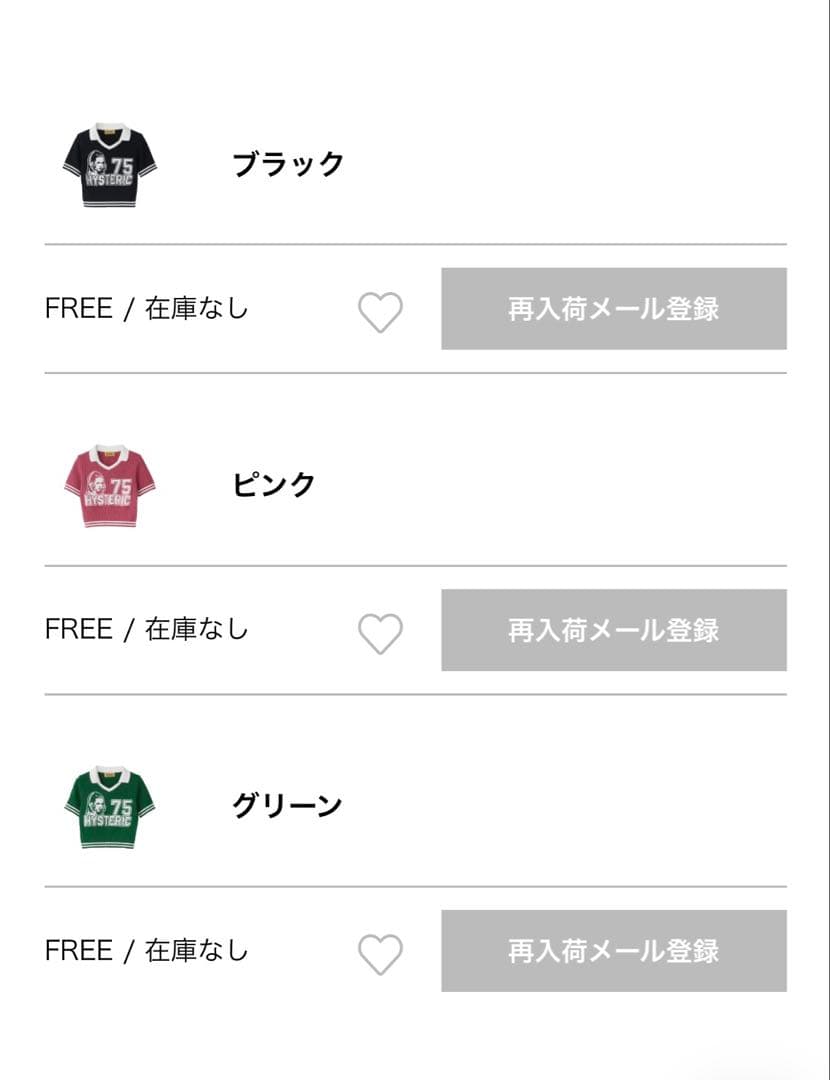Click 再入荷メール登録 for the ピンク item

(x=613, y=629)
